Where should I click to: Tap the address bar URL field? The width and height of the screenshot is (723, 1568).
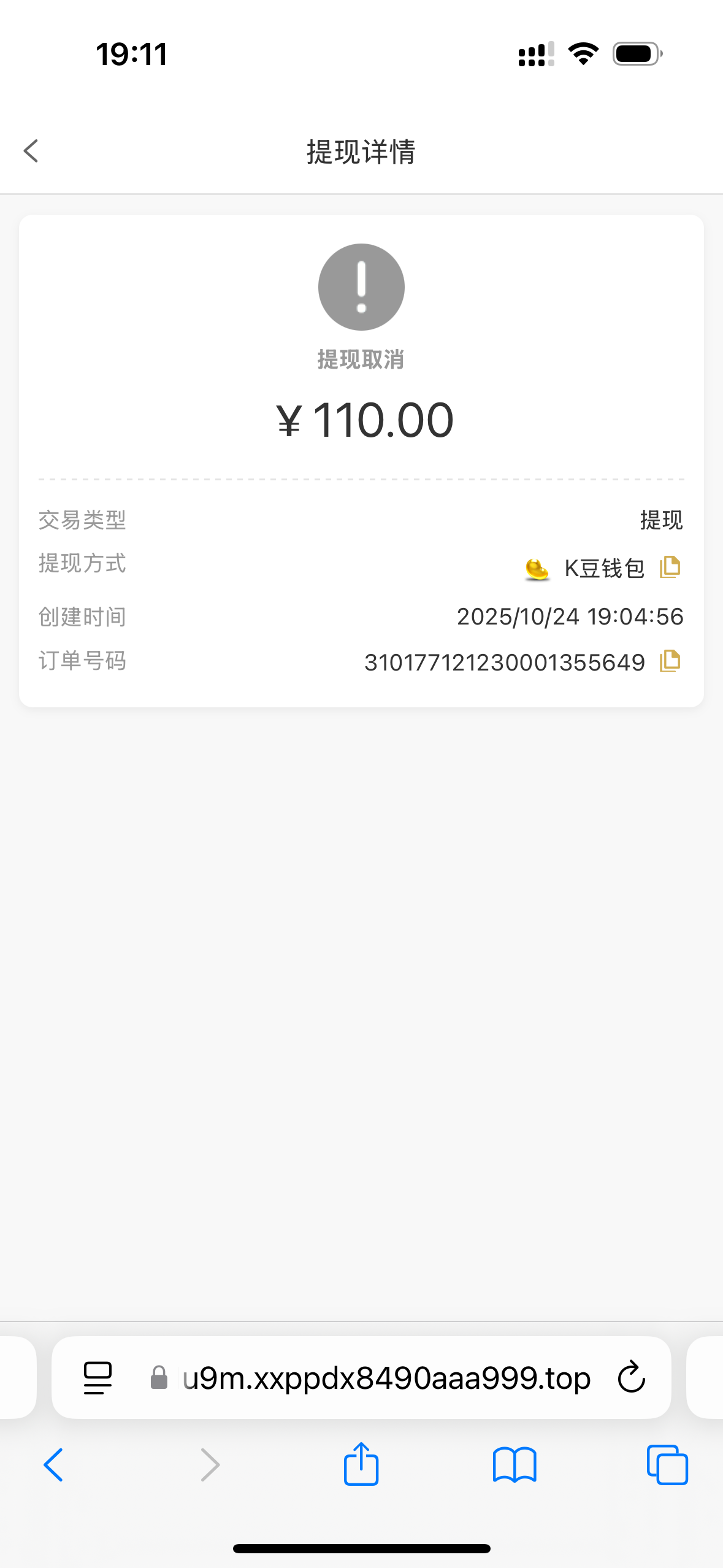pyautogui.click(x=386, y=1378)
